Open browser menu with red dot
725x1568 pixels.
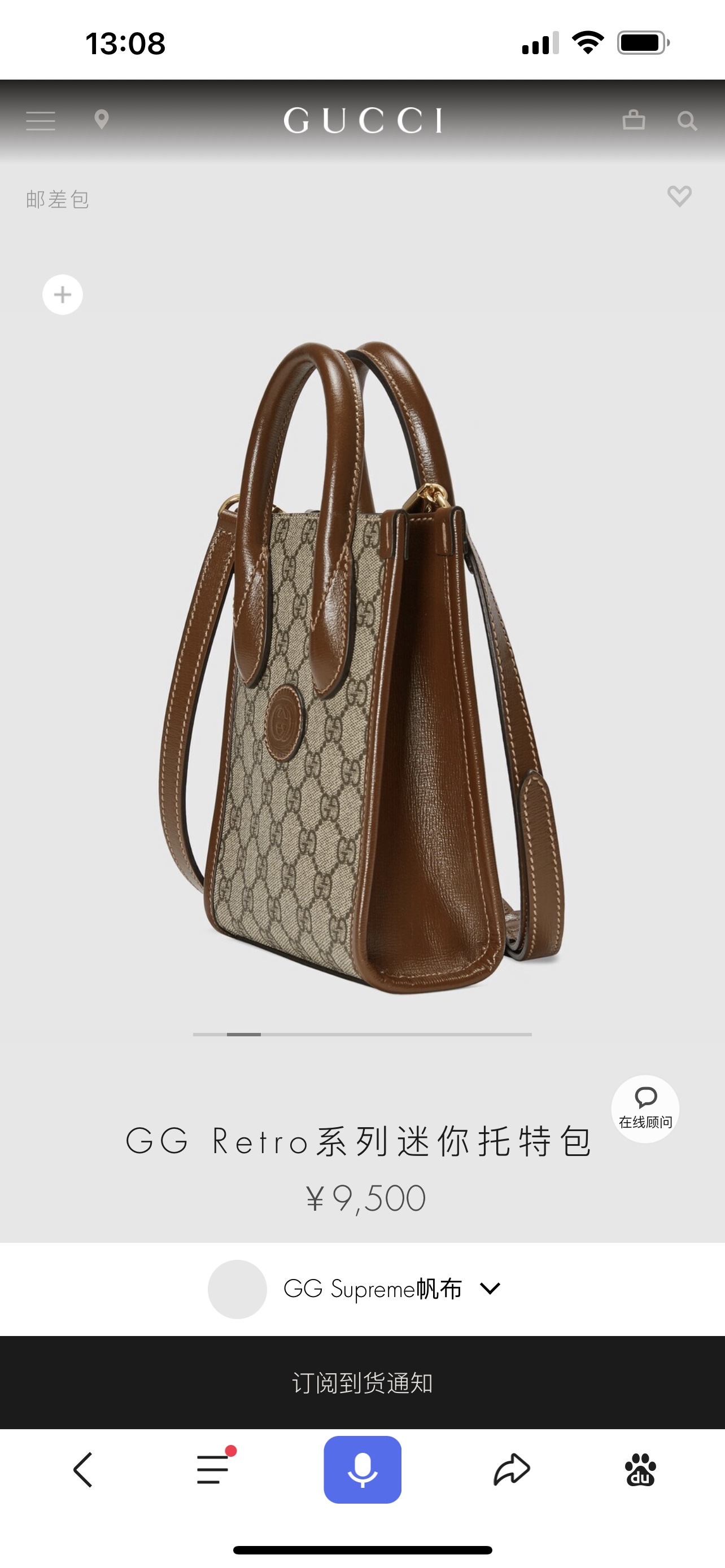point(213,1469)
